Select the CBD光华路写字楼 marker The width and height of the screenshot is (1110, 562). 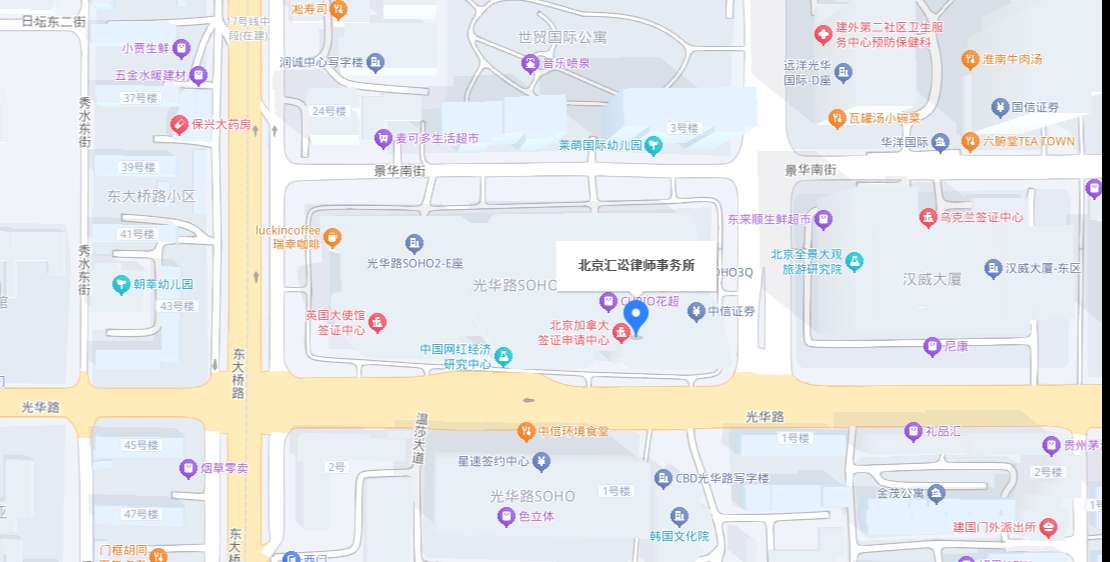pyautogui.click(x=663, y=478)
